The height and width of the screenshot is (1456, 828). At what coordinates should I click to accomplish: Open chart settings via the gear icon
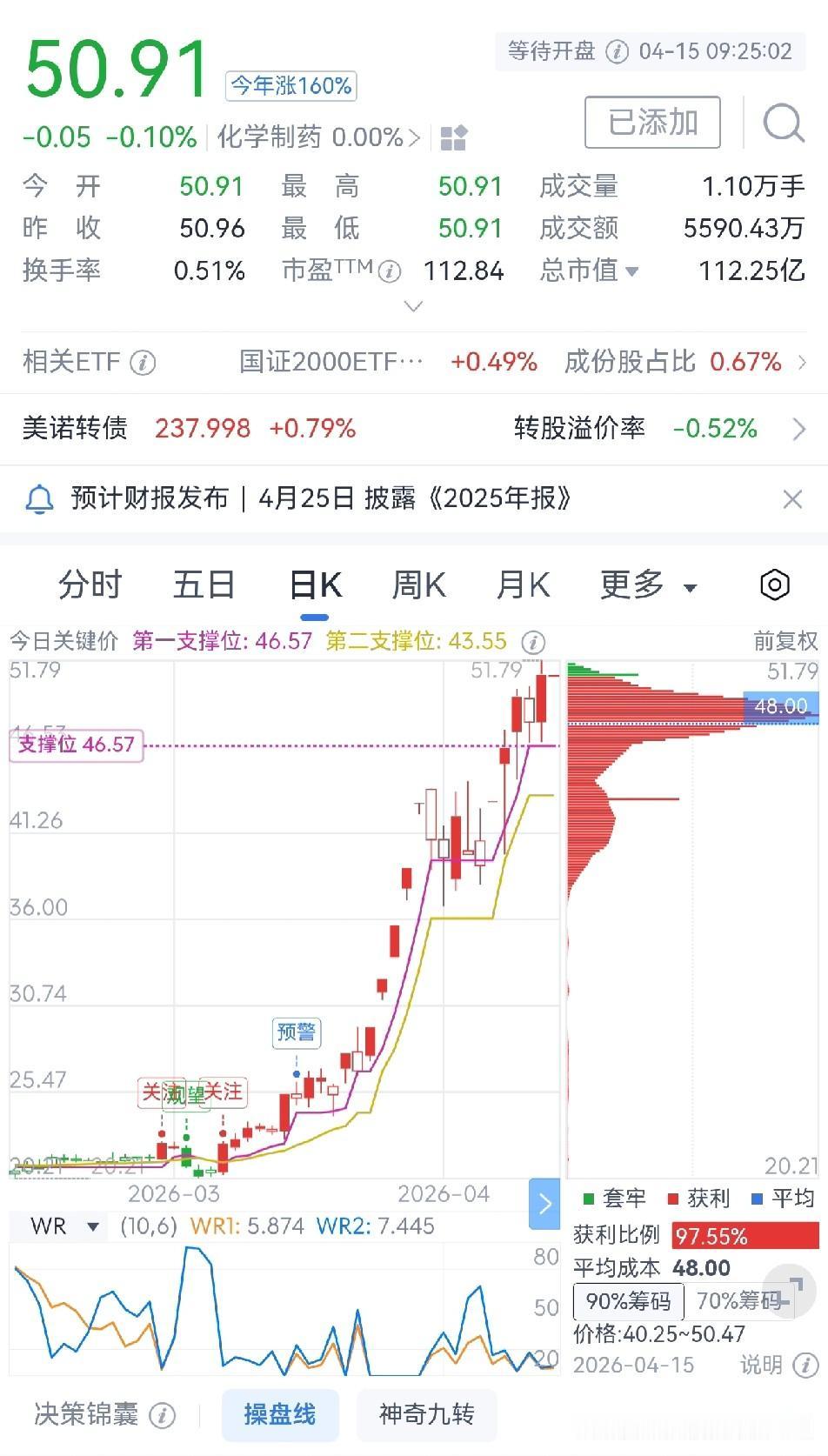coord(773,584)
